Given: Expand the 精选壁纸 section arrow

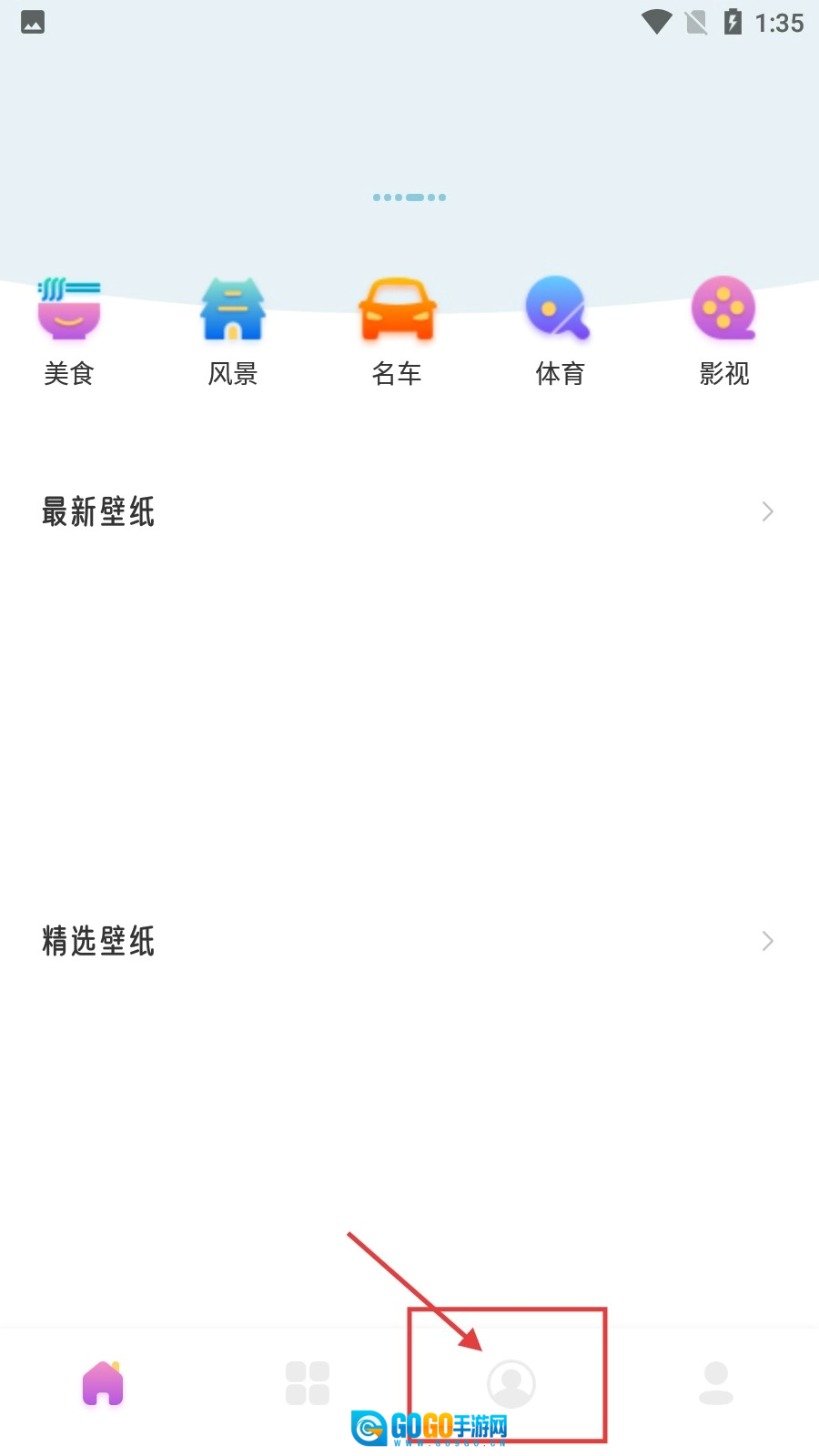Looking at the screenshot, I should click(x=767, y=941).
